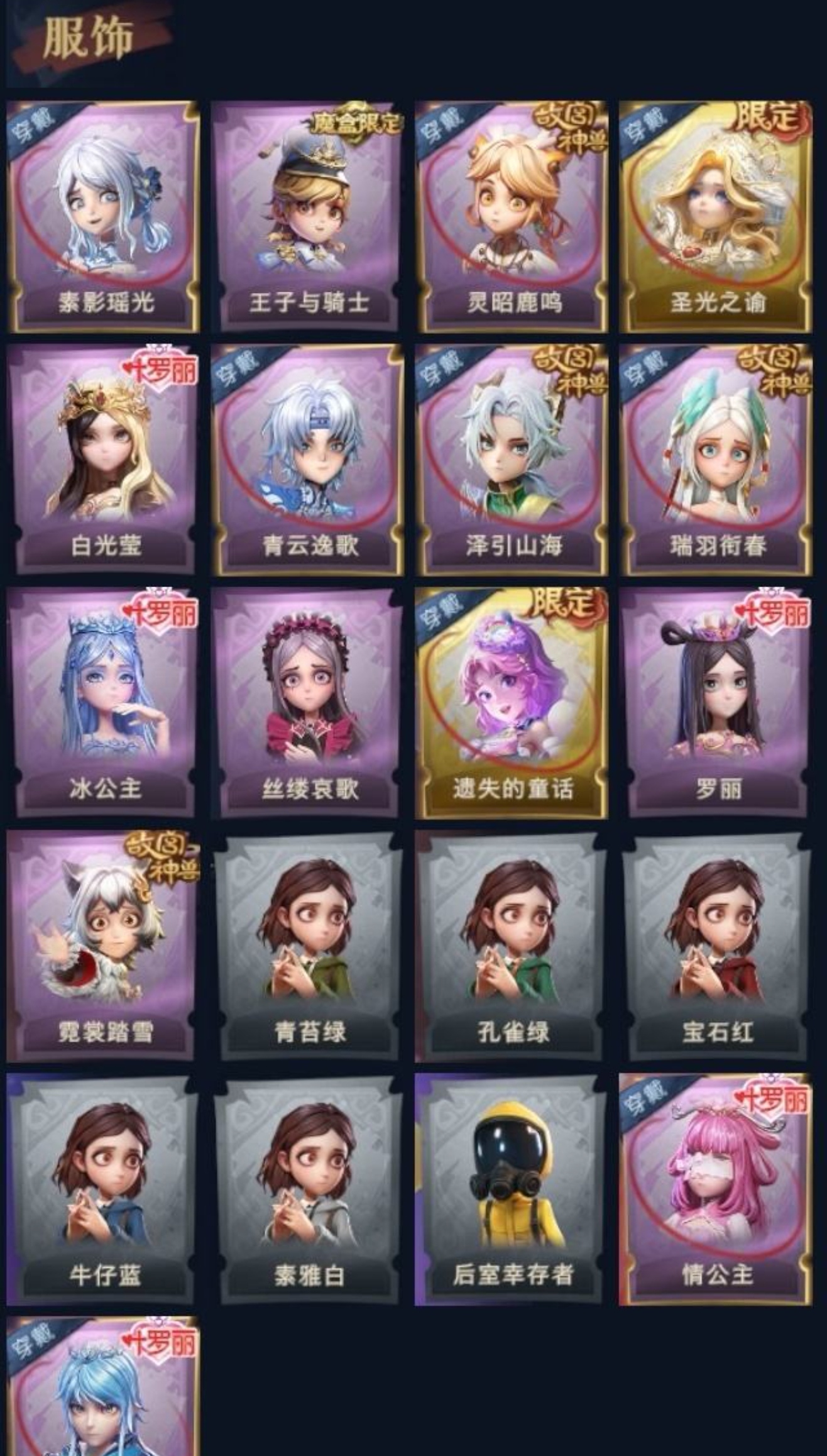Choose the 宝石红 costume
Screen dimensions: 827x1456
[716, 946]
